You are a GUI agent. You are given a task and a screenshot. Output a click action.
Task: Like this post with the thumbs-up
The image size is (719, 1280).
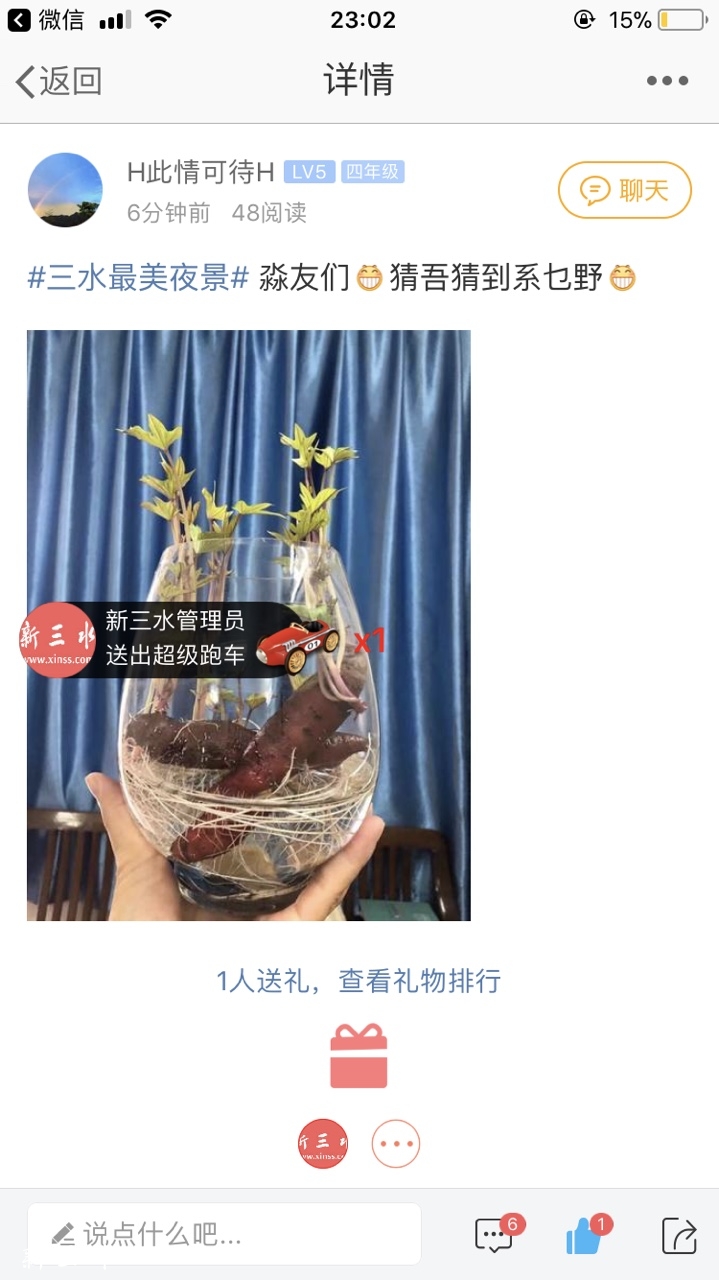[x=586, y=1235]
